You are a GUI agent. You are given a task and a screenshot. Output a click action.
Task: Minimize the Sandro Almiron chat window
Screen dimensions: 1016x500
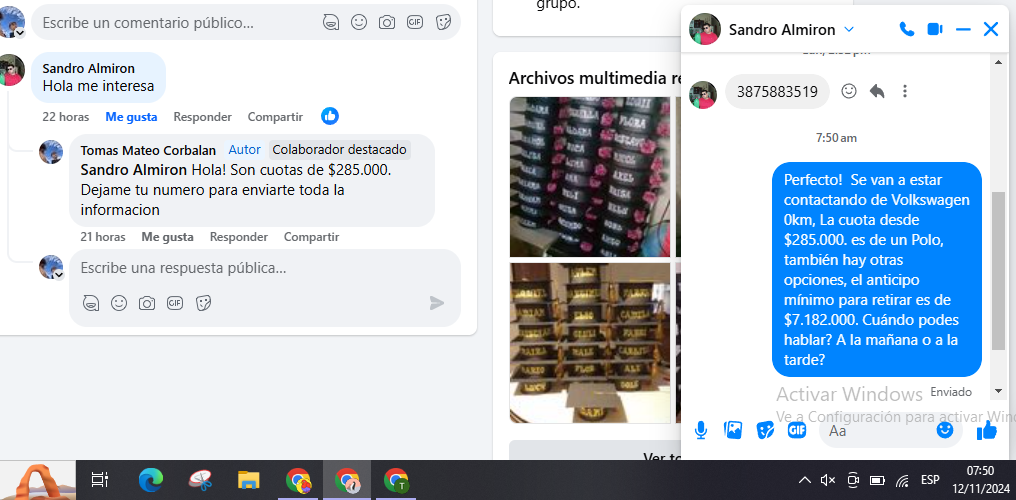click(963, 29)
